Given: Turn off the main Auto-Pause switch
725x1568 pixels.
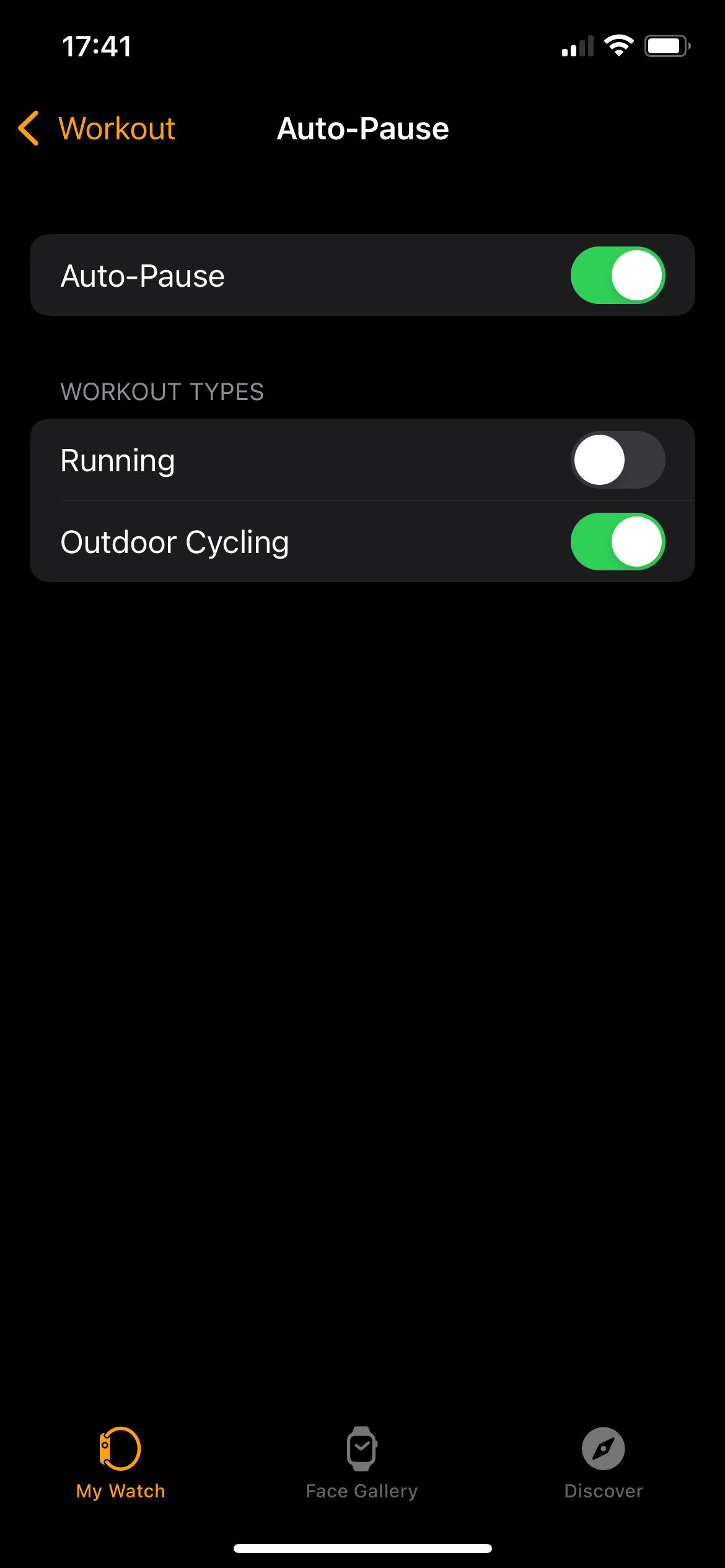Looking at the screenshot, I should [x=617, y=276].
